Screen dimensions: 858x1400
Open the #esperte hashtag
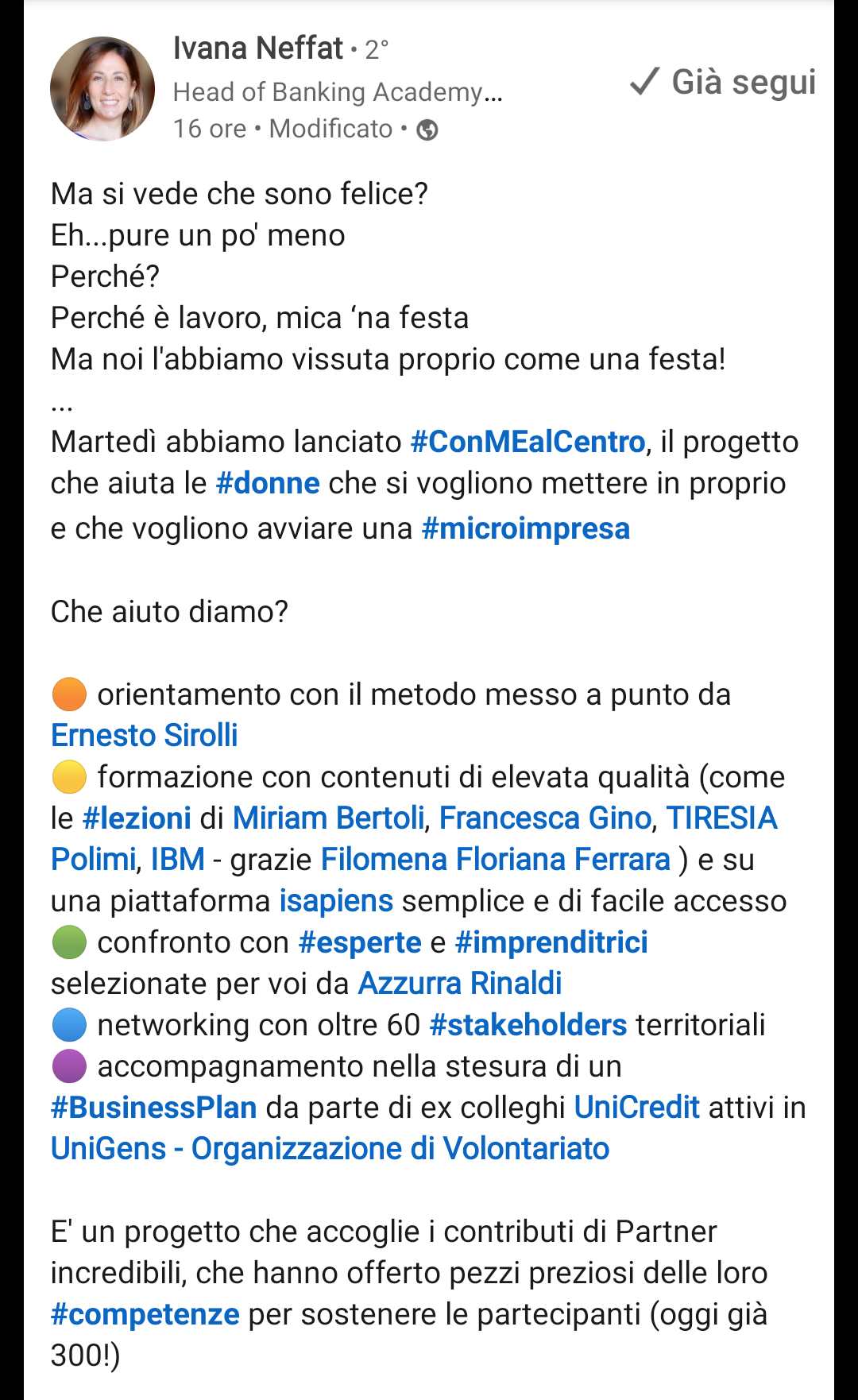[x=360, y=942]
